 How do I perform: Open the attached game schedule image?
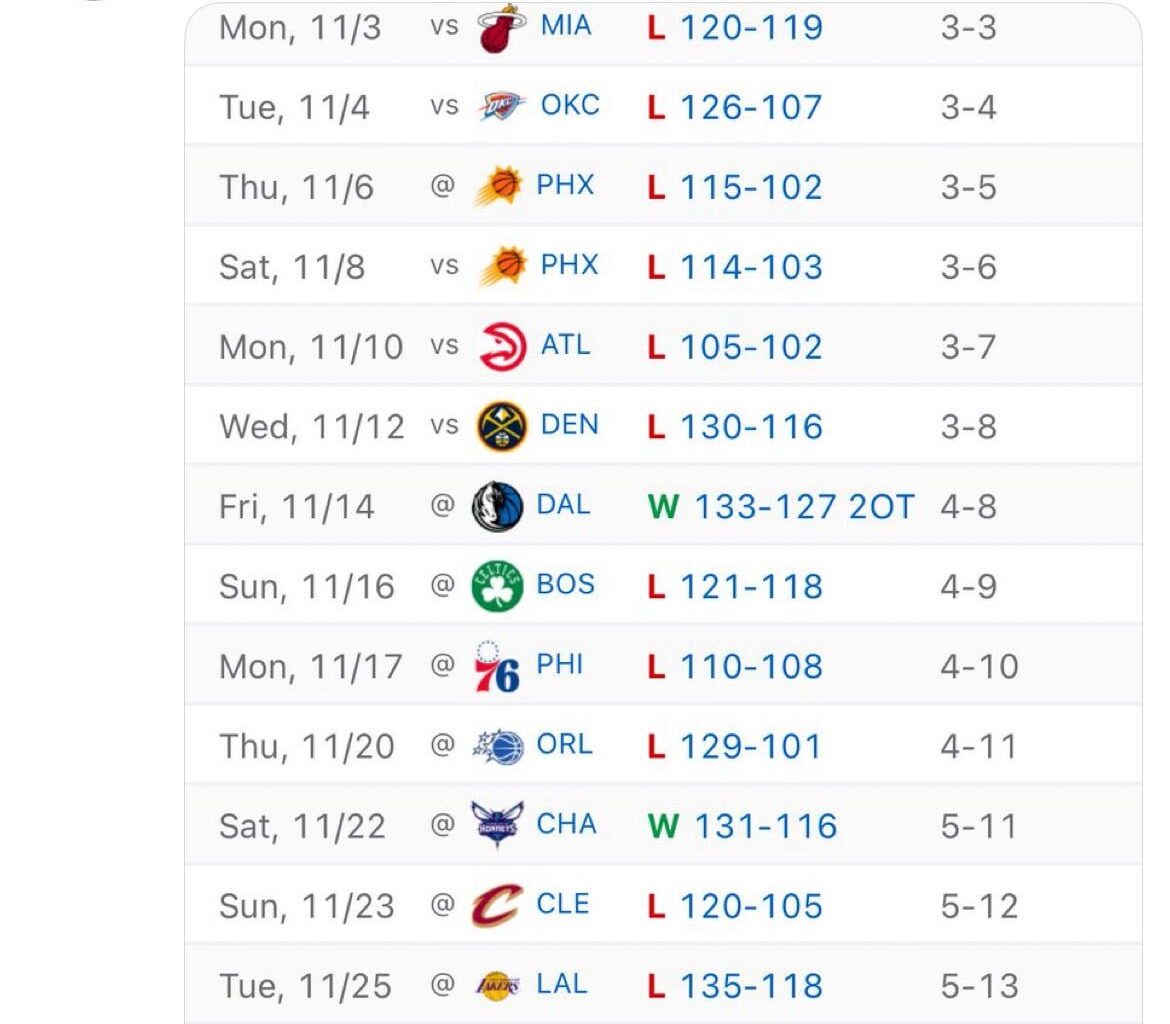(x=662, y=512)
